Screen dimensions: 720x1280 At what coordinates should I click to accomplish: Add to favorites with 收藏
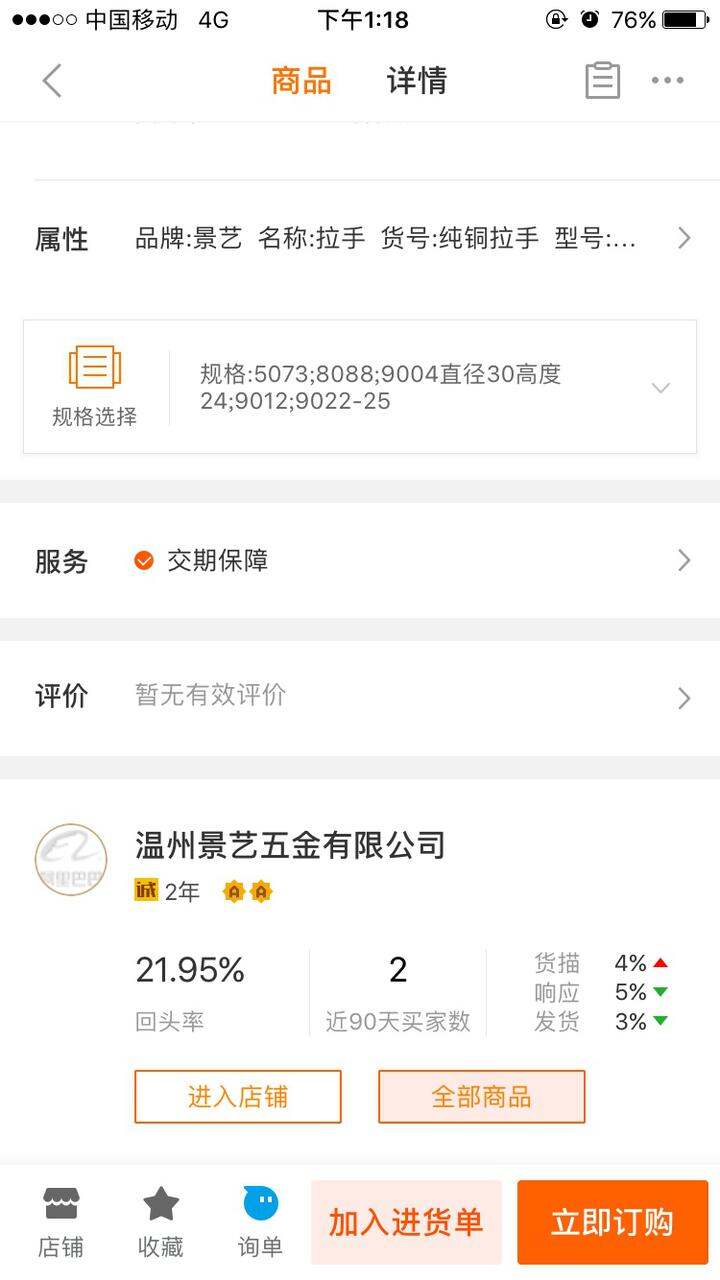161,1222
